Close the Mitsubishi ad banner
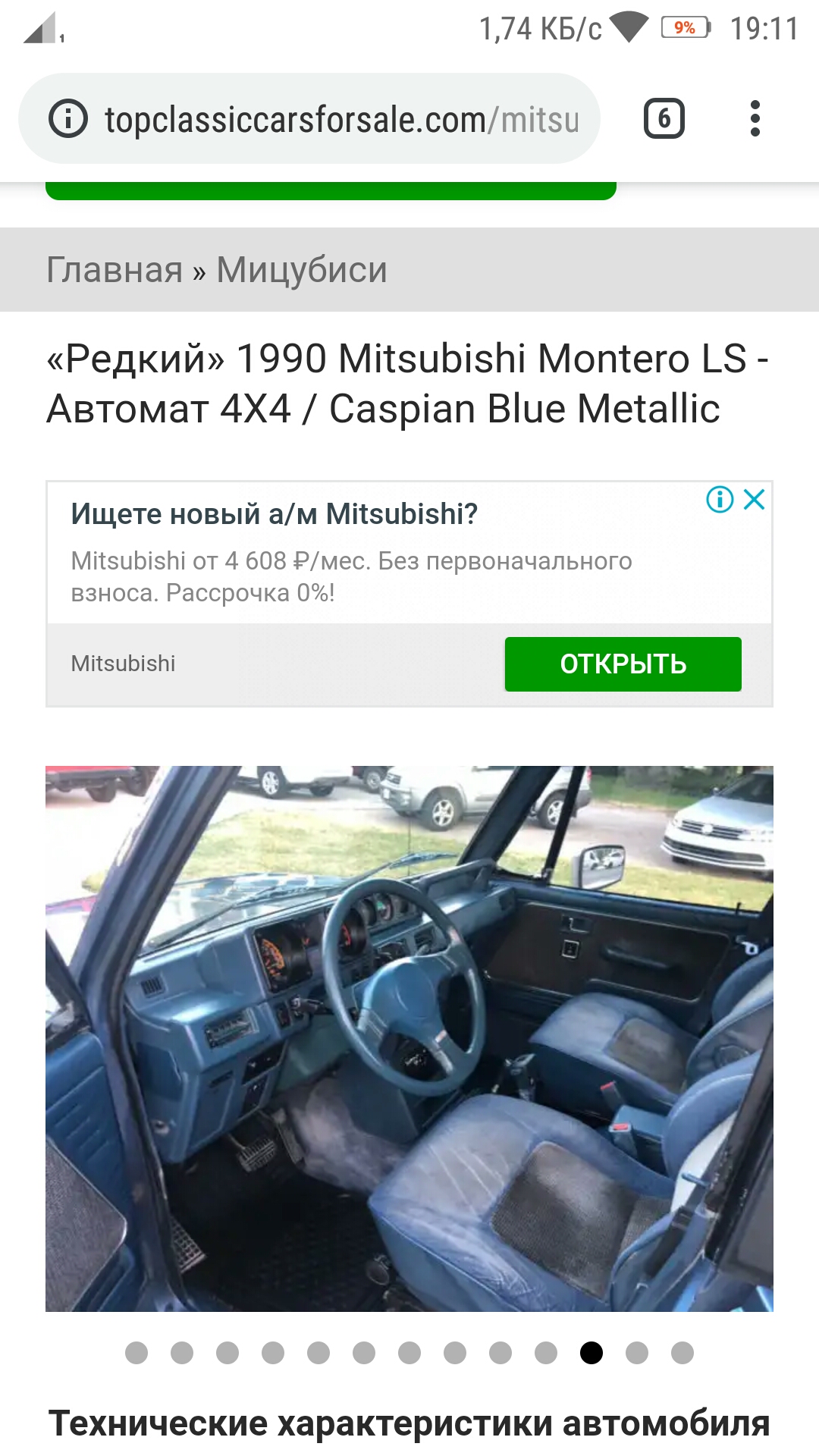 755,500
